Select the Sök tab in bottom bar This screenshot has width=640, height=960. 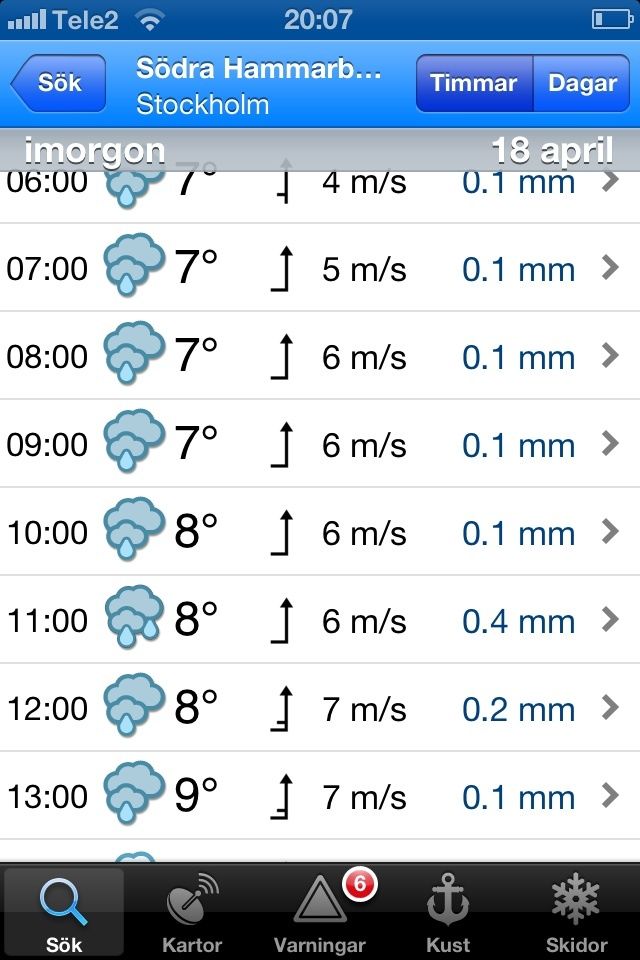coord(64,912)
